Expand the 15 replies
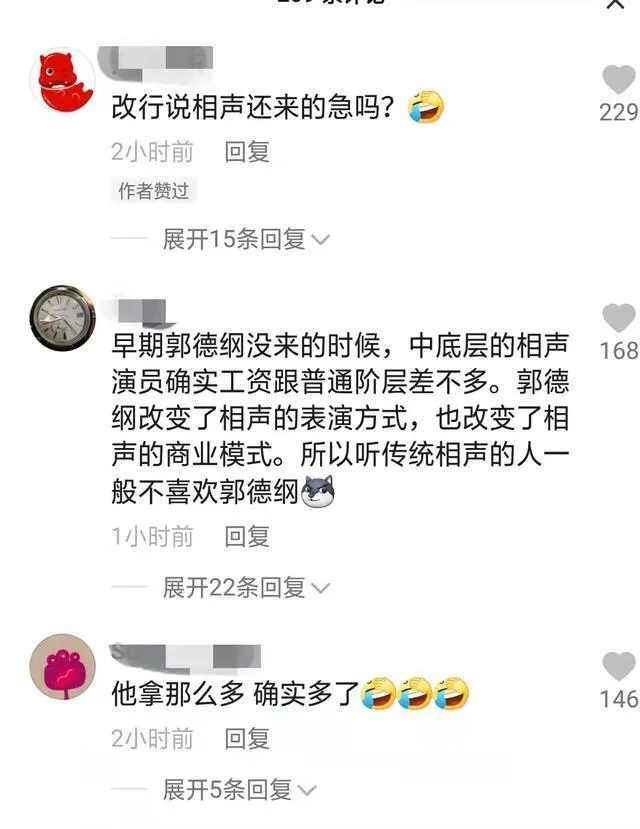 pyautogui.click(x=245, y=240)
